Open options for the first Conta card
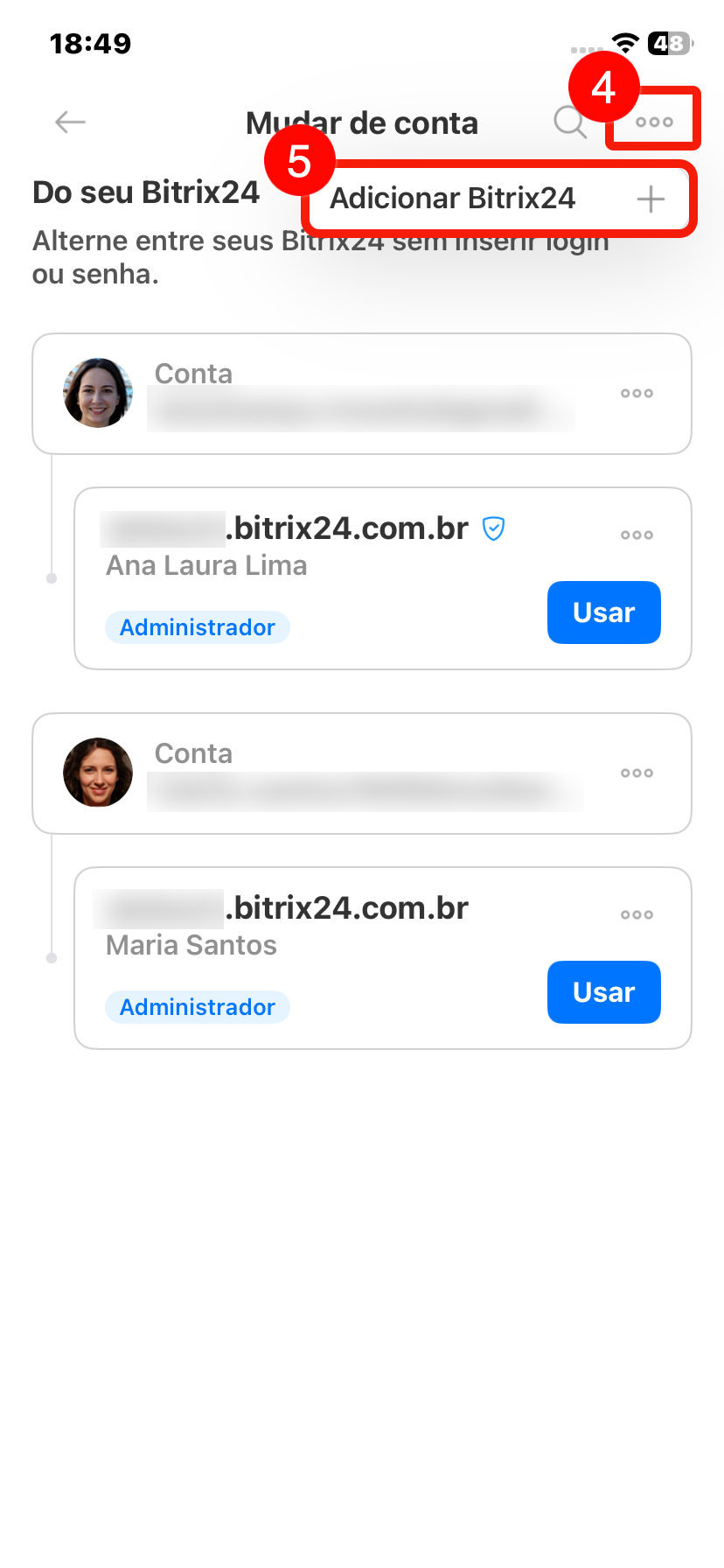Viewport: 724px width, 1568px height. [637, 394]
